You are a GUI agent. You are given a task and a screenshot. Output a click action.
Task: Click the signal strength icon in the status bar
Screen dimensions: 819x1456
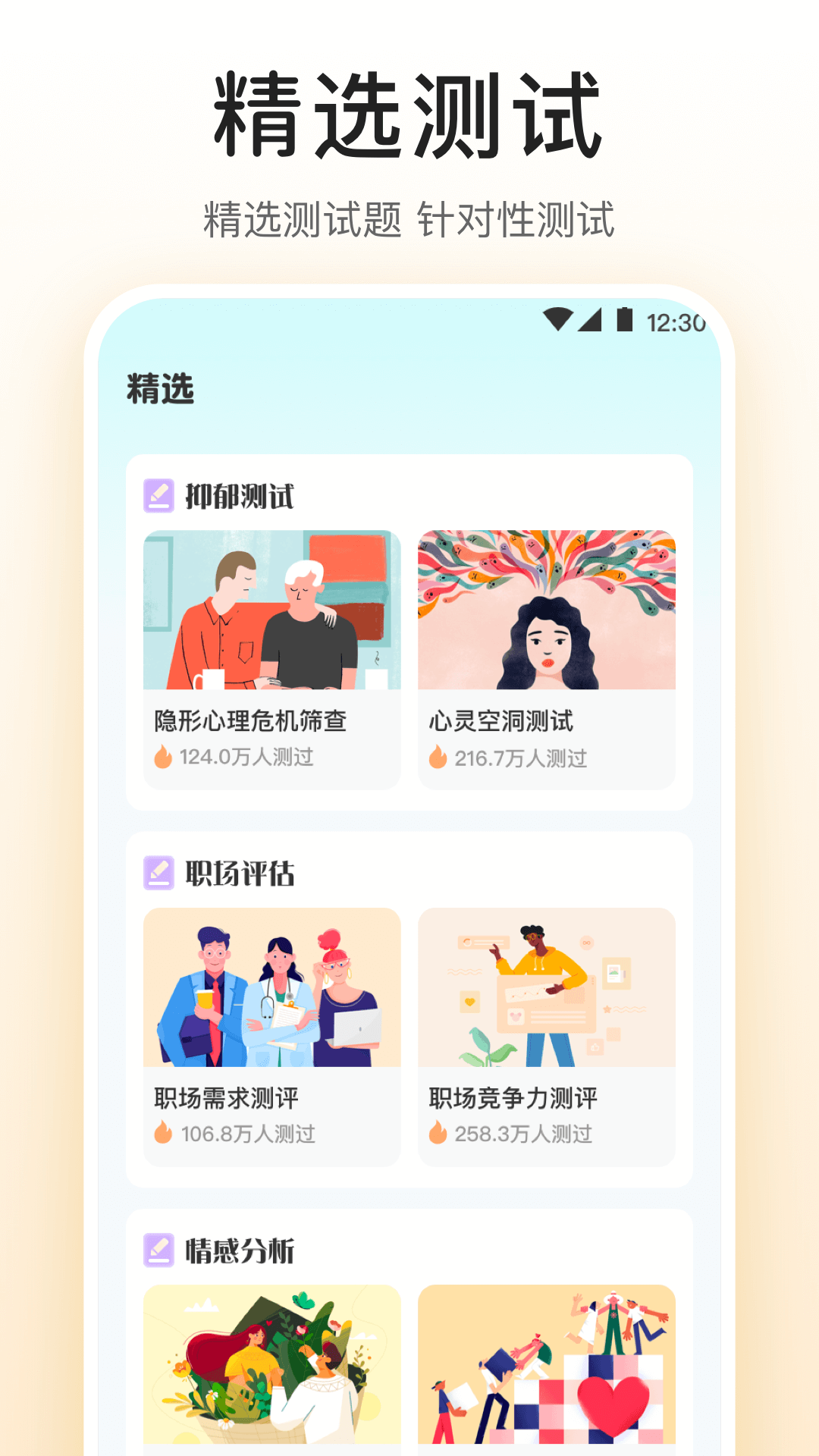click(x=591, y=321)
